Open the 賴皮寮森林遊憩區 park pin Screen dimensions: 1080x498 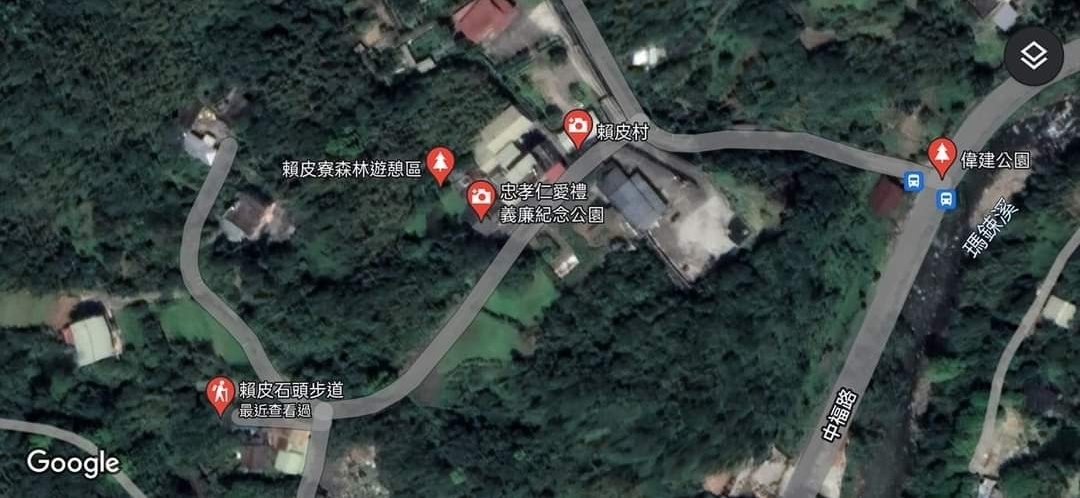pyautogui.click(x=440, y=164)
